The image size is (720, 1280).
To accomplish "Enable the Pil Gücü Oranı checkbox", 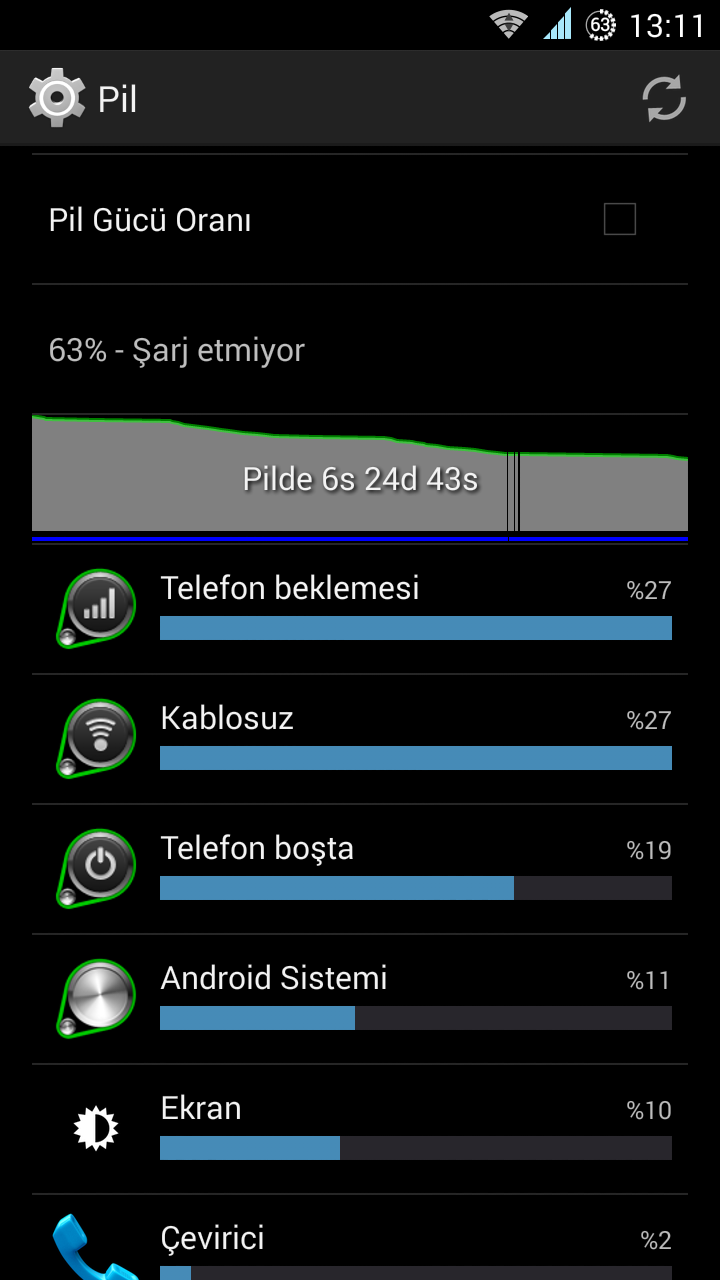I will pos(619,219).
